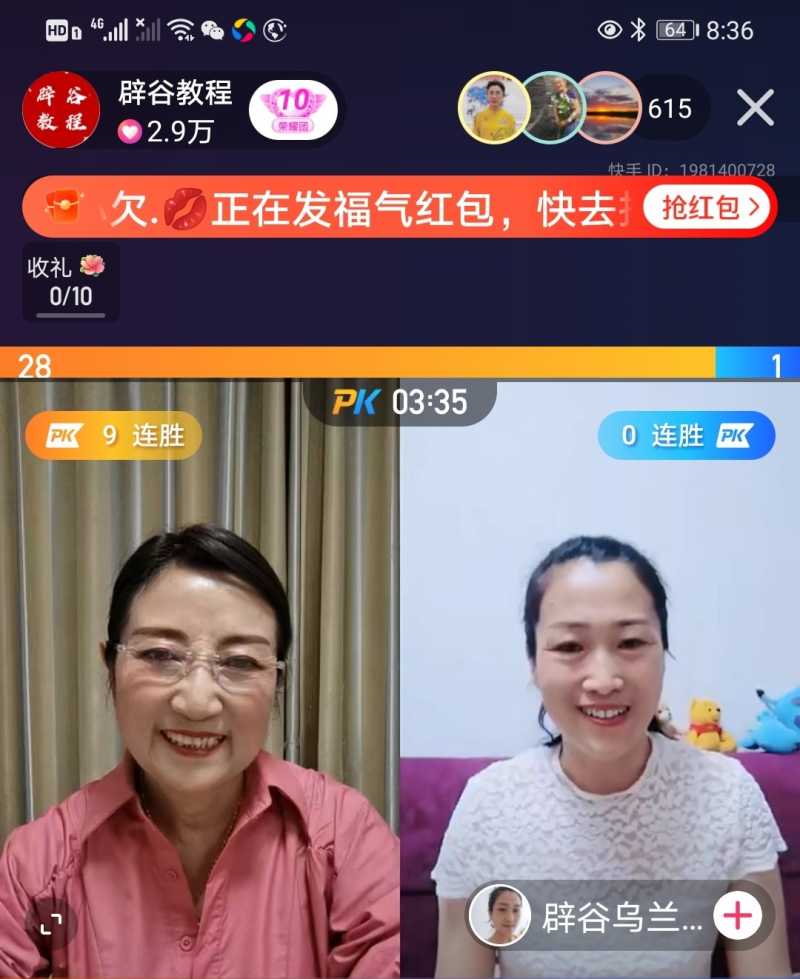
Task: Follow 辟谷乌兰 with the plus button
Action: [737, 916]
